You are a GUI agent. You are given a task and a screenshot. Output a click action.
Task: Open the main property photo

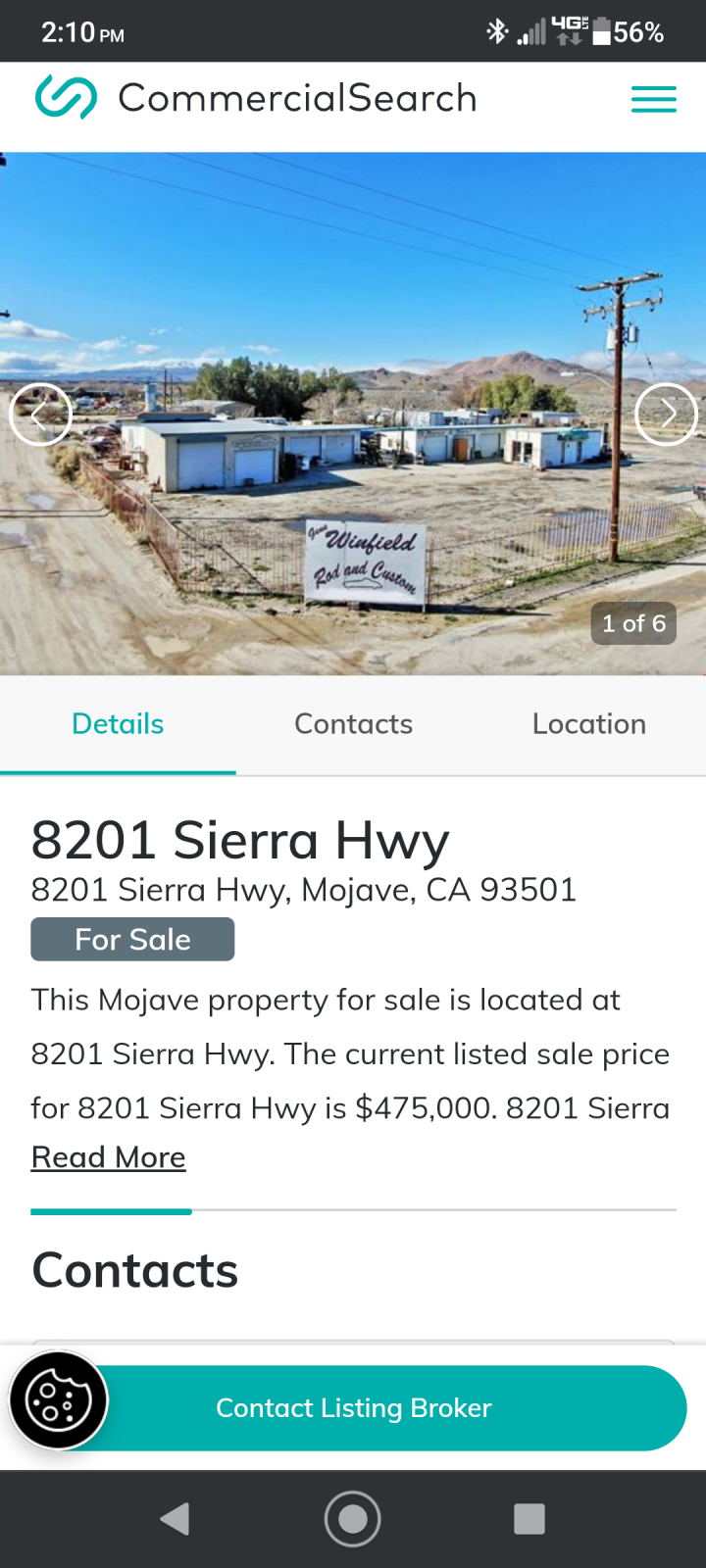point(353,414)
